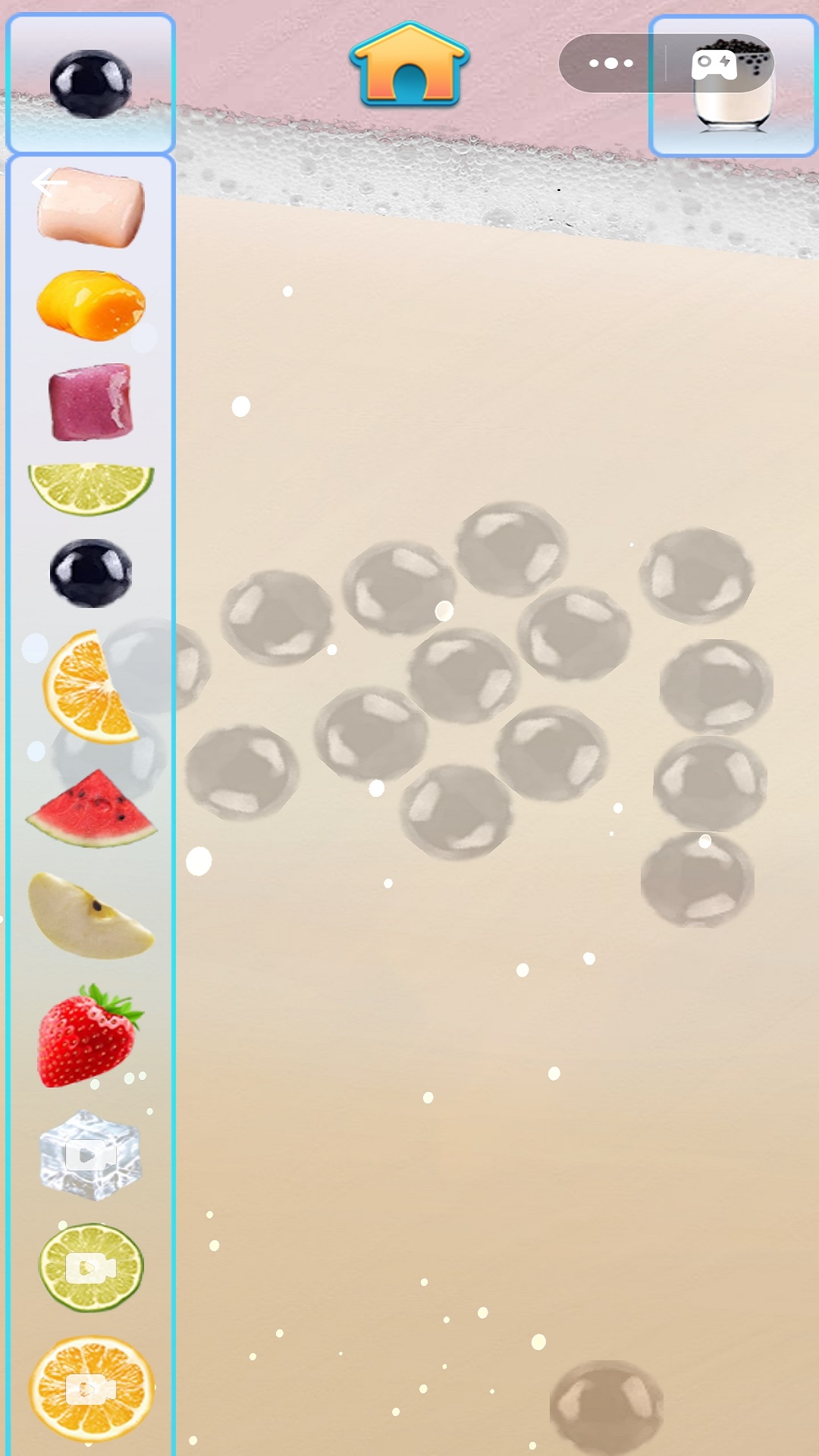Unlock round lime slice with video
The width and height of the screenshot is (819, 1456).
click(x=90, y=1268)
